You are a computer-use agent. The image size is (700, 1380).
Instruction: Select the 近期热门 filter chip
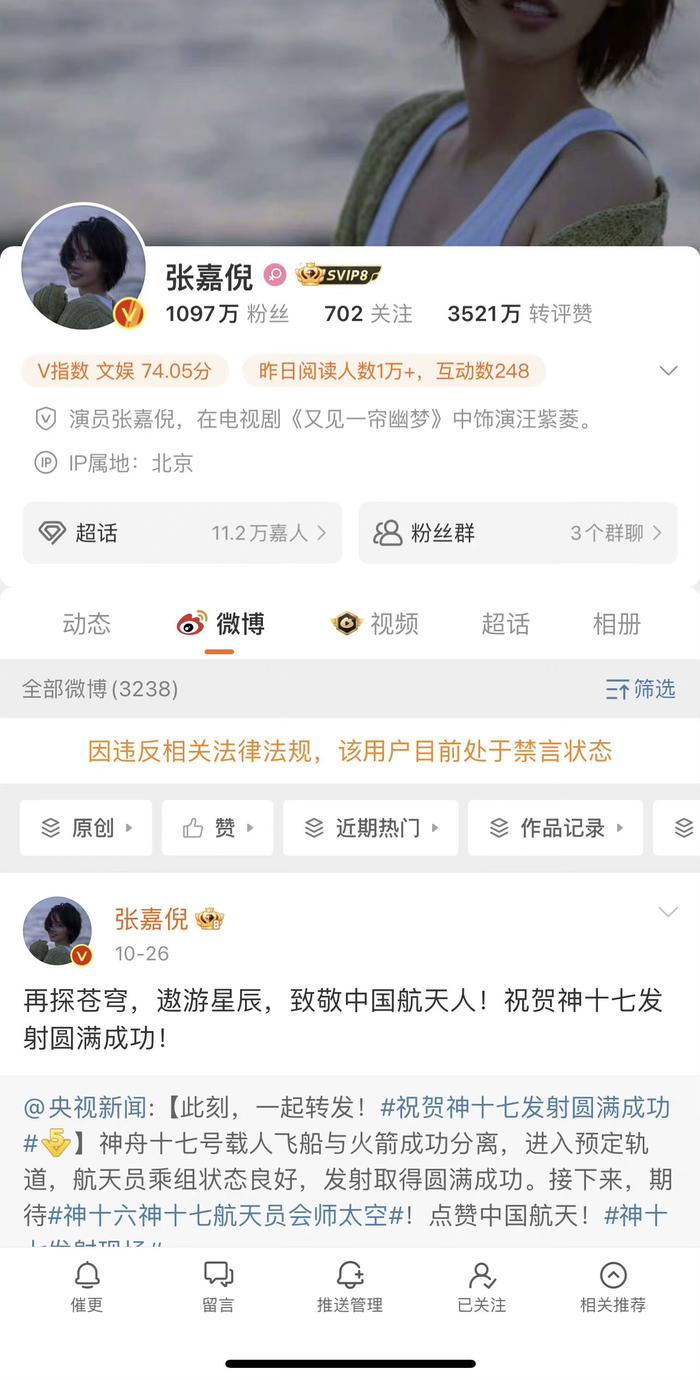point(370,828)
